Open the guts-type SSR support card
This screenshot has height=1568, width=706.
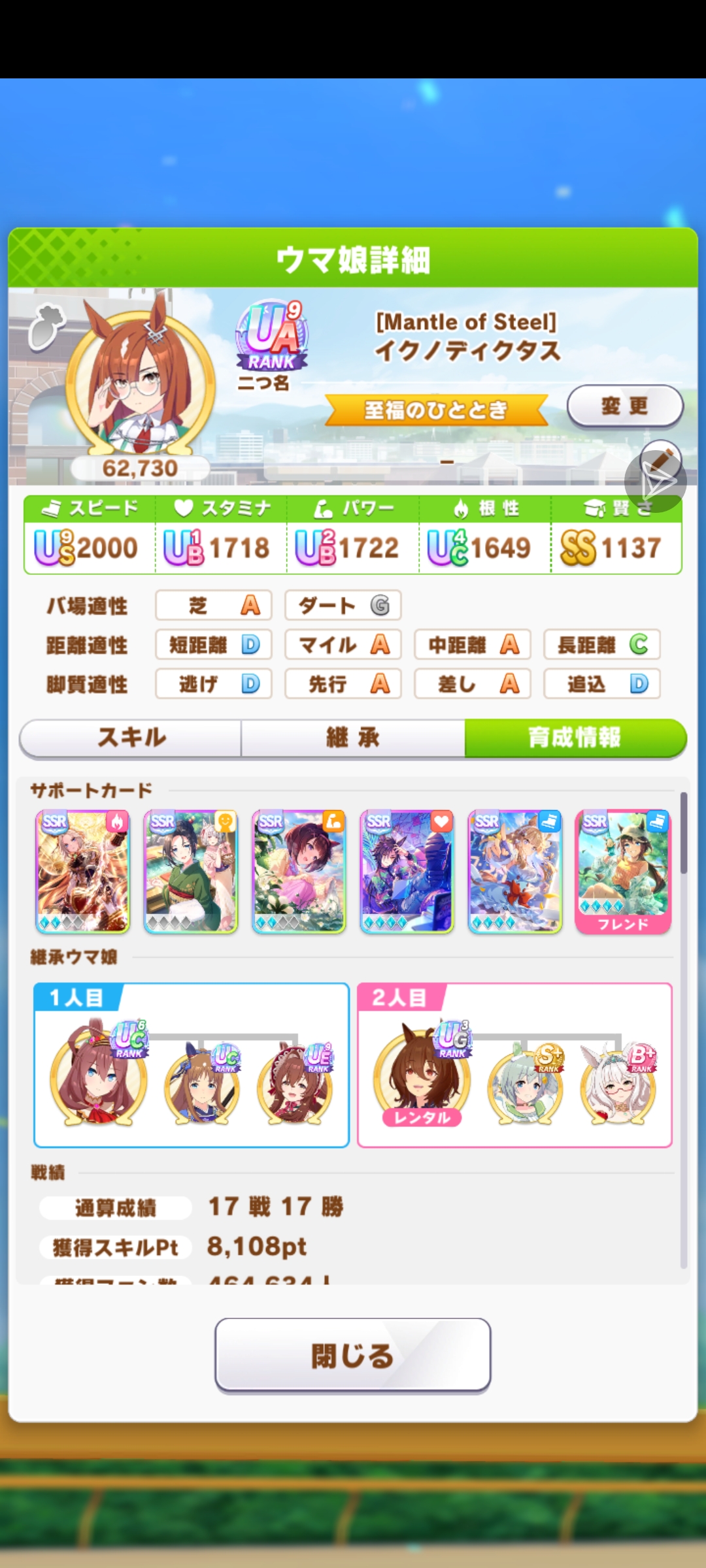click(82, 872)
